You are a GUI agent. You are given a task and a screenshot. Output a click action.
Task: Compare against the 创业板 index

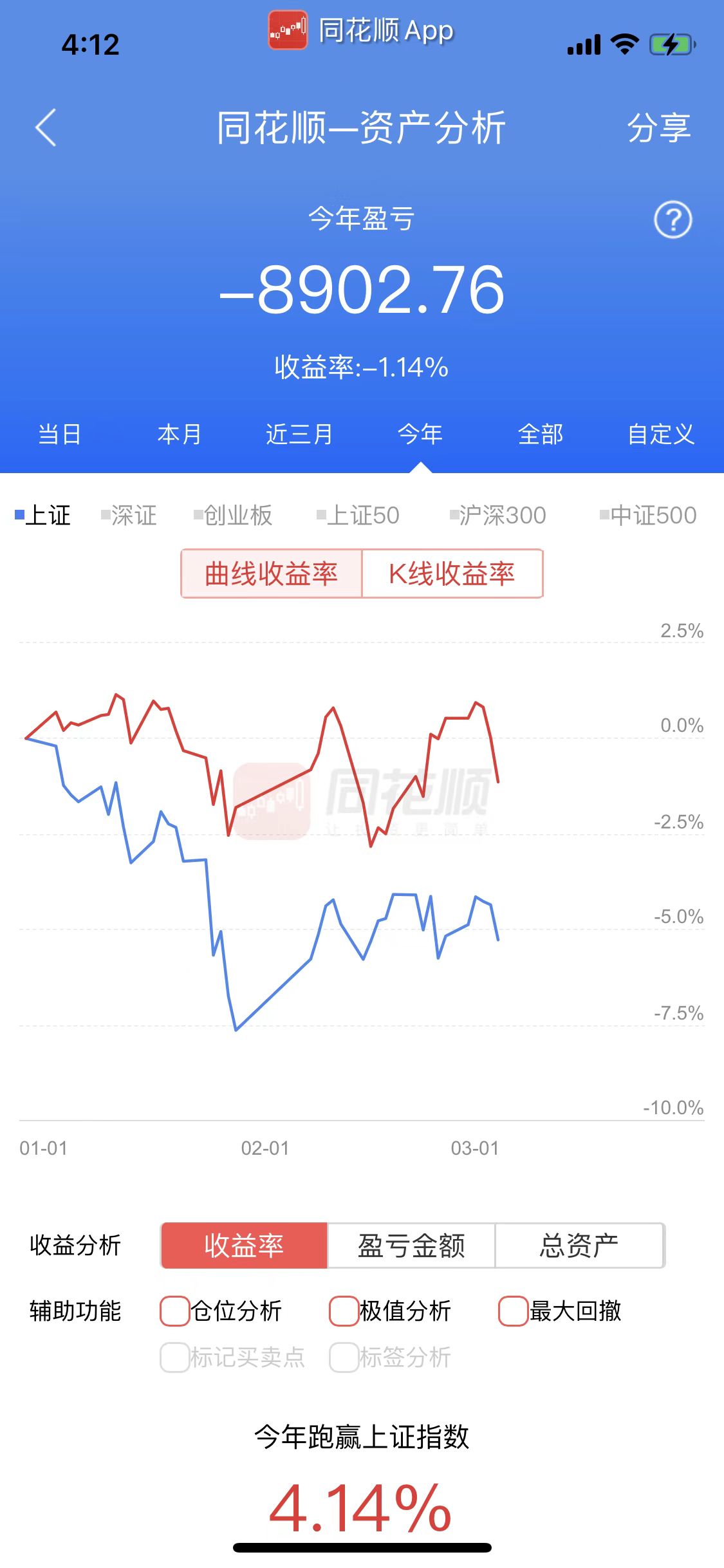pos(234,515)
